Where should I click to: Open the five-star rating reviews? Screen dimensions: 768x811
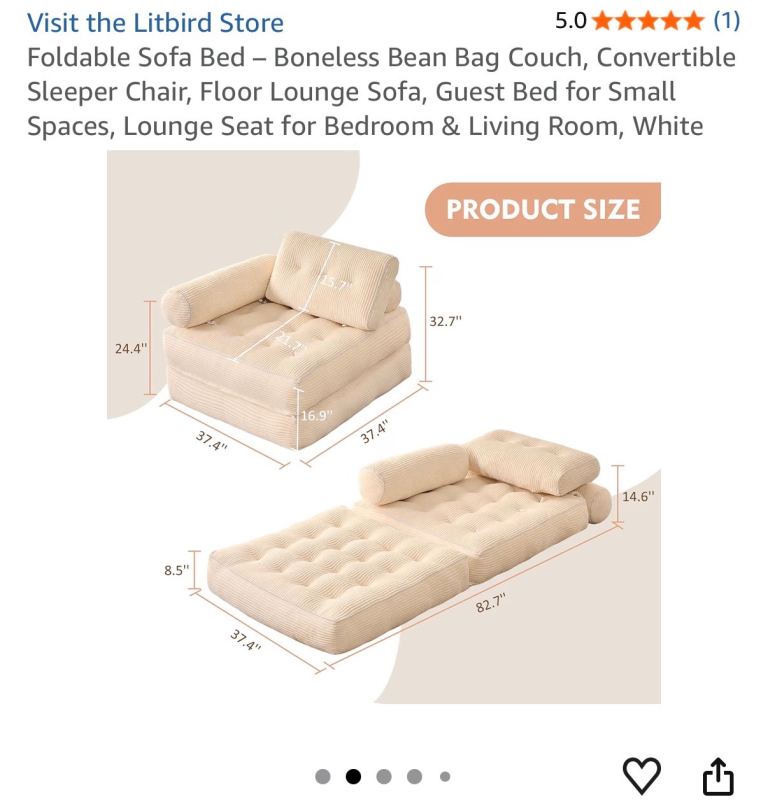pos(647,21)
